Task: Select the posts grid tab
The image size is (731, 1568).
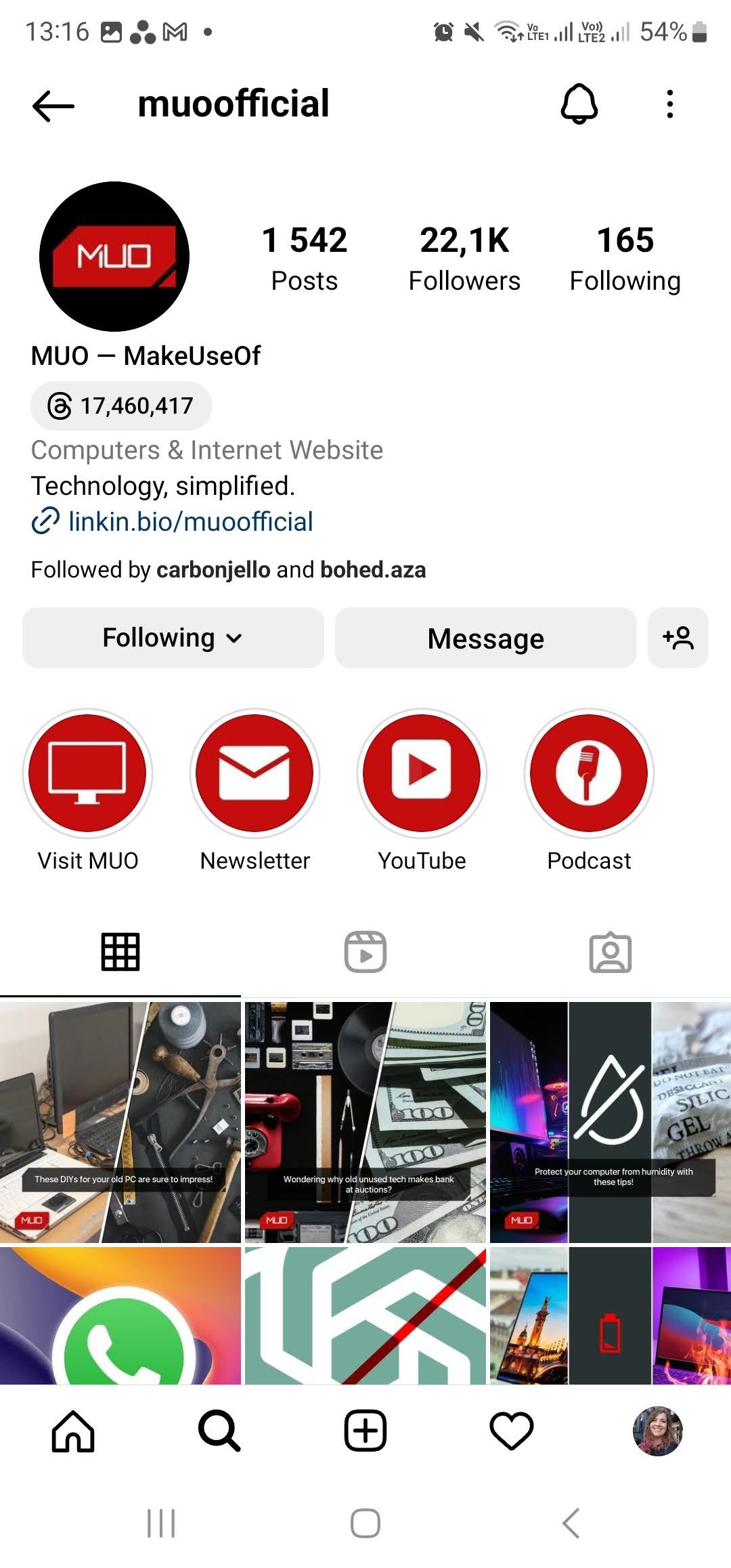Action: [x=121, y=952]
